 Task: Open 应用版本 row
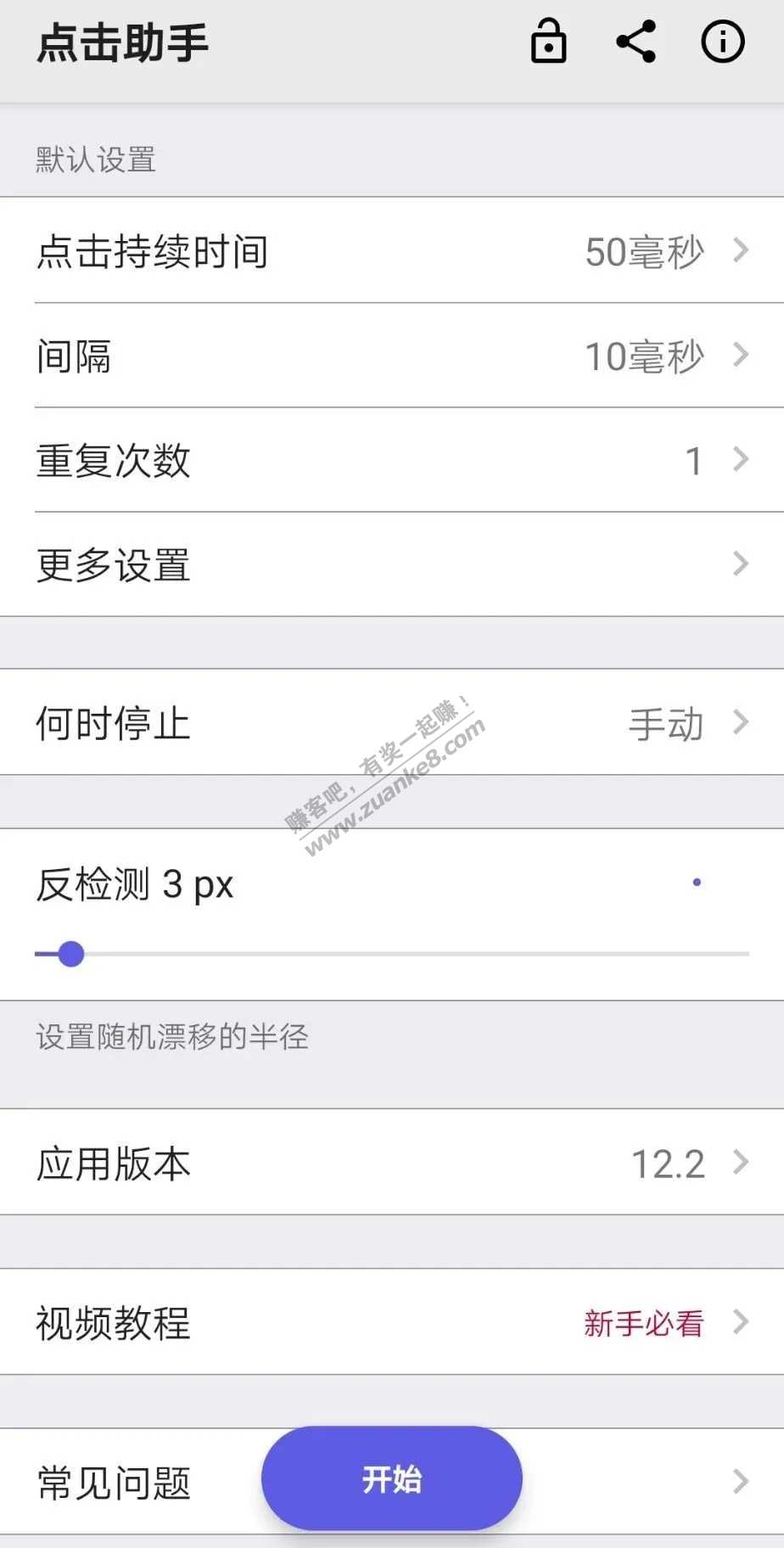click(392, 1163)
